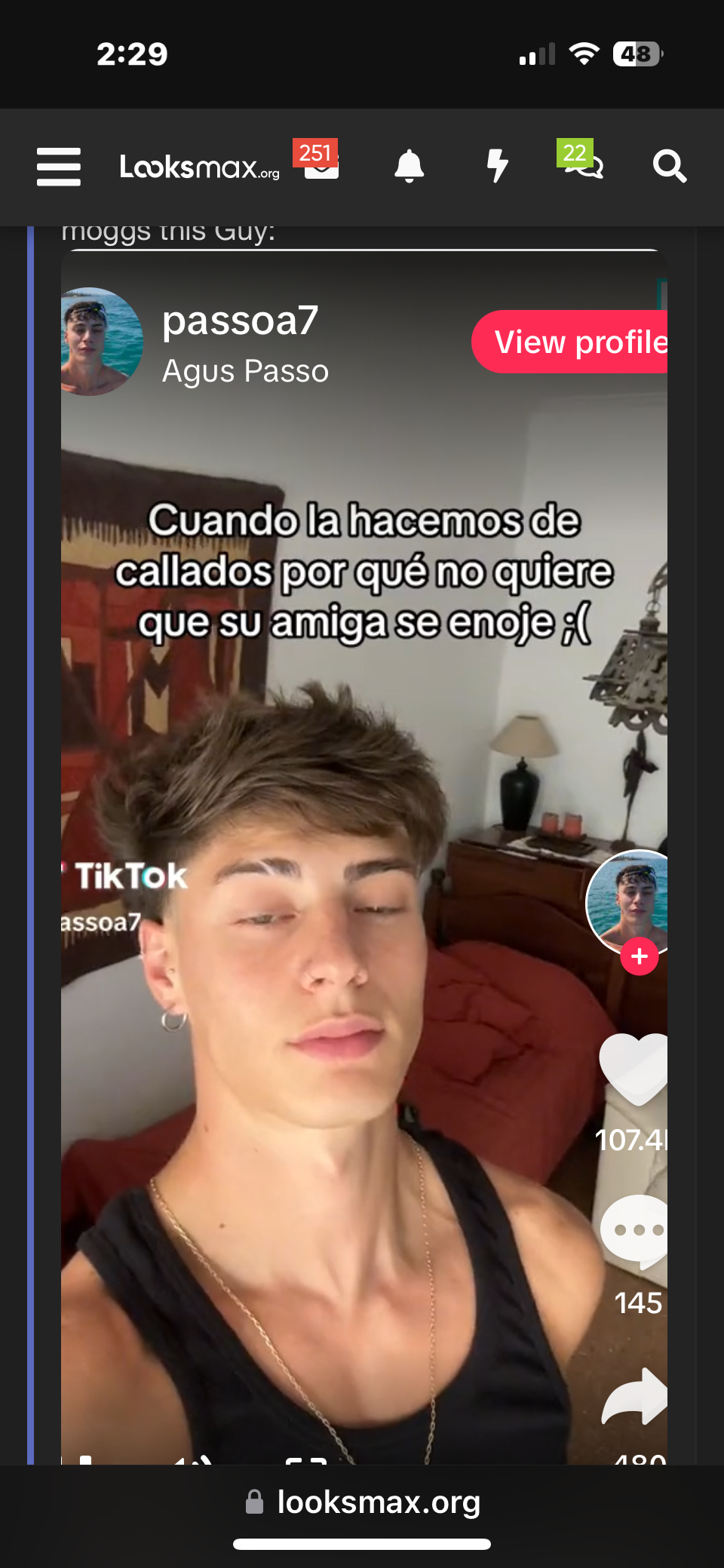Open the hamburger navigation menu
This screenshot has width=724, height=1568.
[x=59, y=167]
